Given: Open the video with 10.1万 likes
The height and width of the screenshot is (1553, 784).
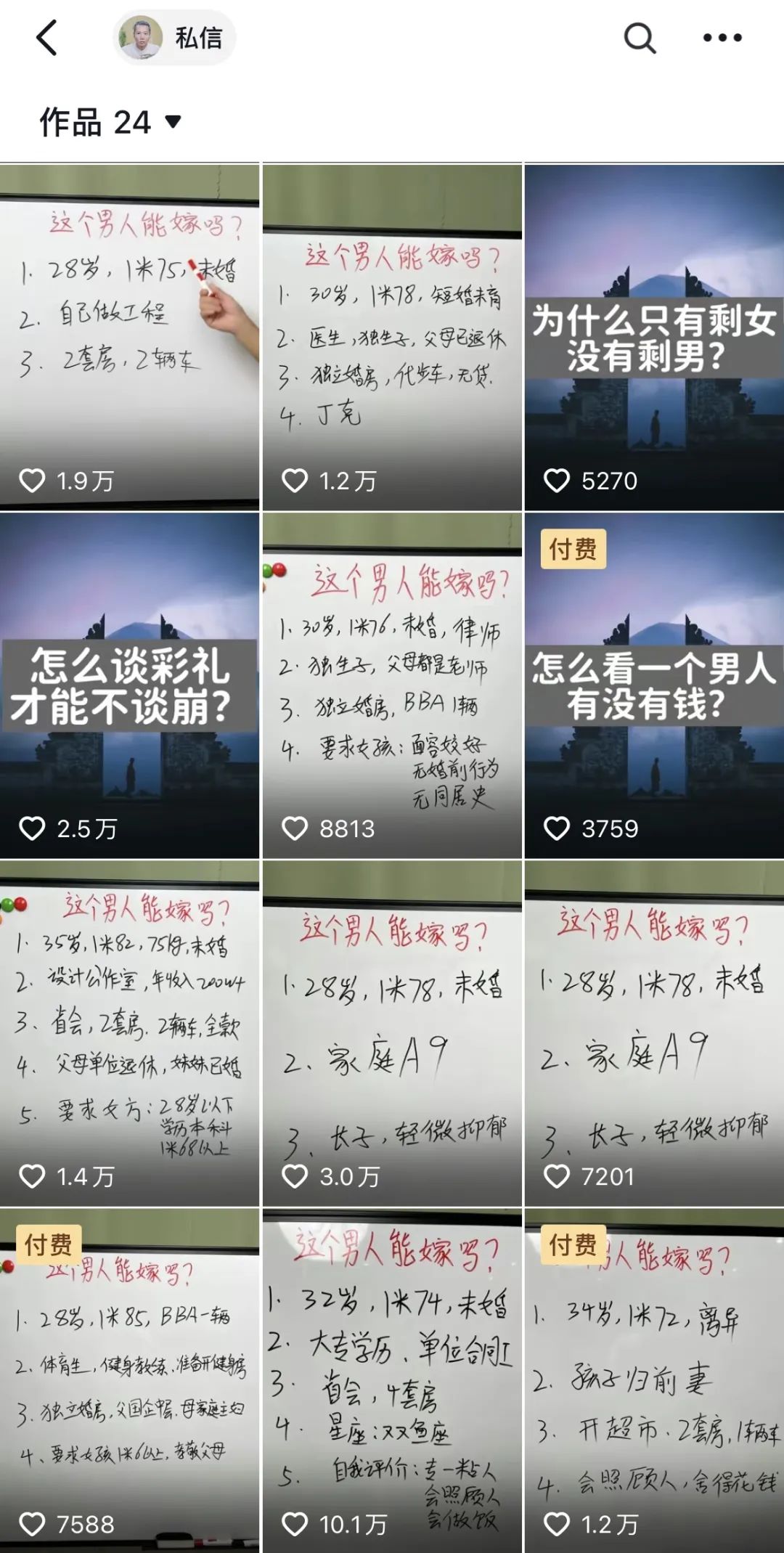Looking at the screenshot, I should point(392,1379).
